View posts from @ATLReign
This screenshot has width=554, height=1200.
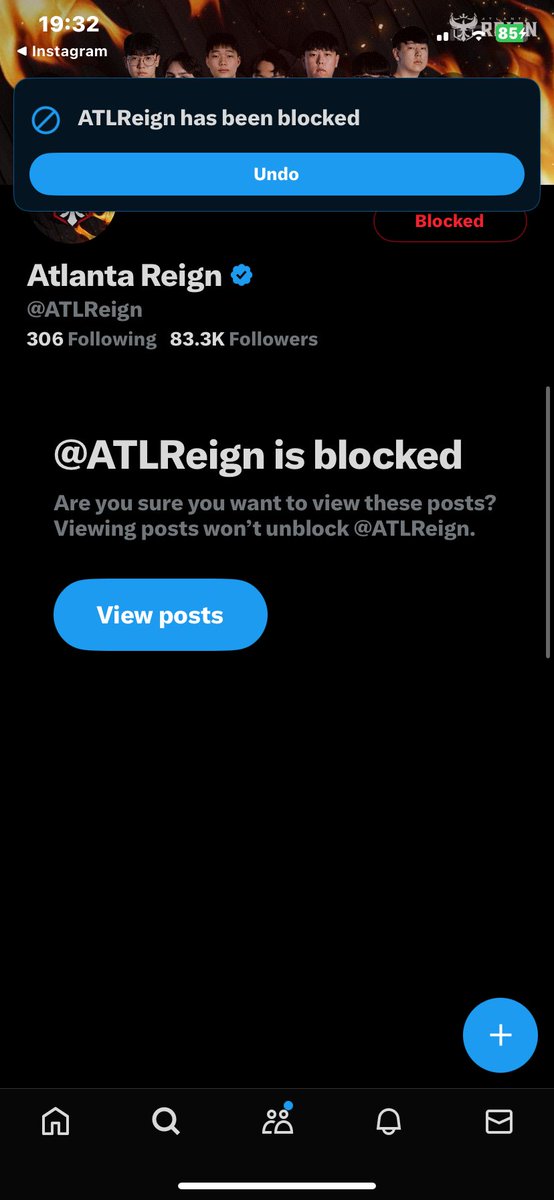(160, 615)
